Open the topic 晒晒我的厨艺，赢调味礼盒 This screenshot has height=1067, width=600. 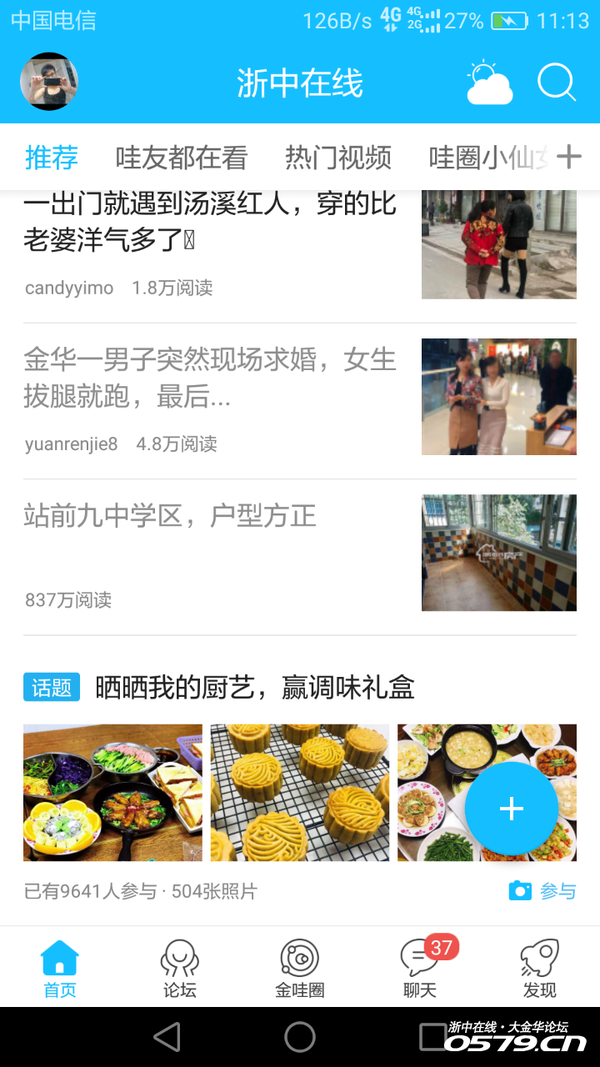(x=254, y=688)
